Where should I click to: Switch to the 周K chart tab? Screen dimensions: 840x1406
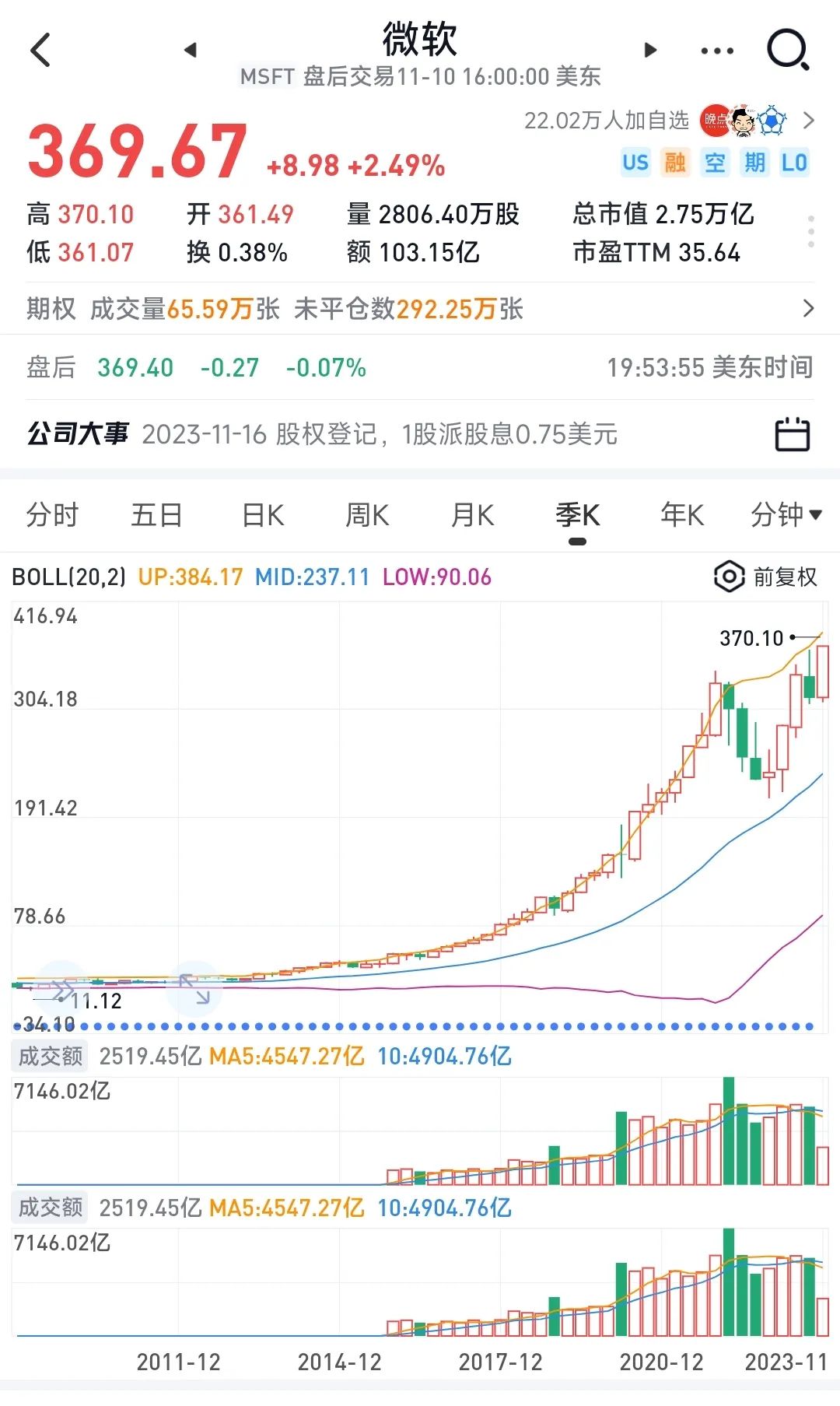coord(367,515)
